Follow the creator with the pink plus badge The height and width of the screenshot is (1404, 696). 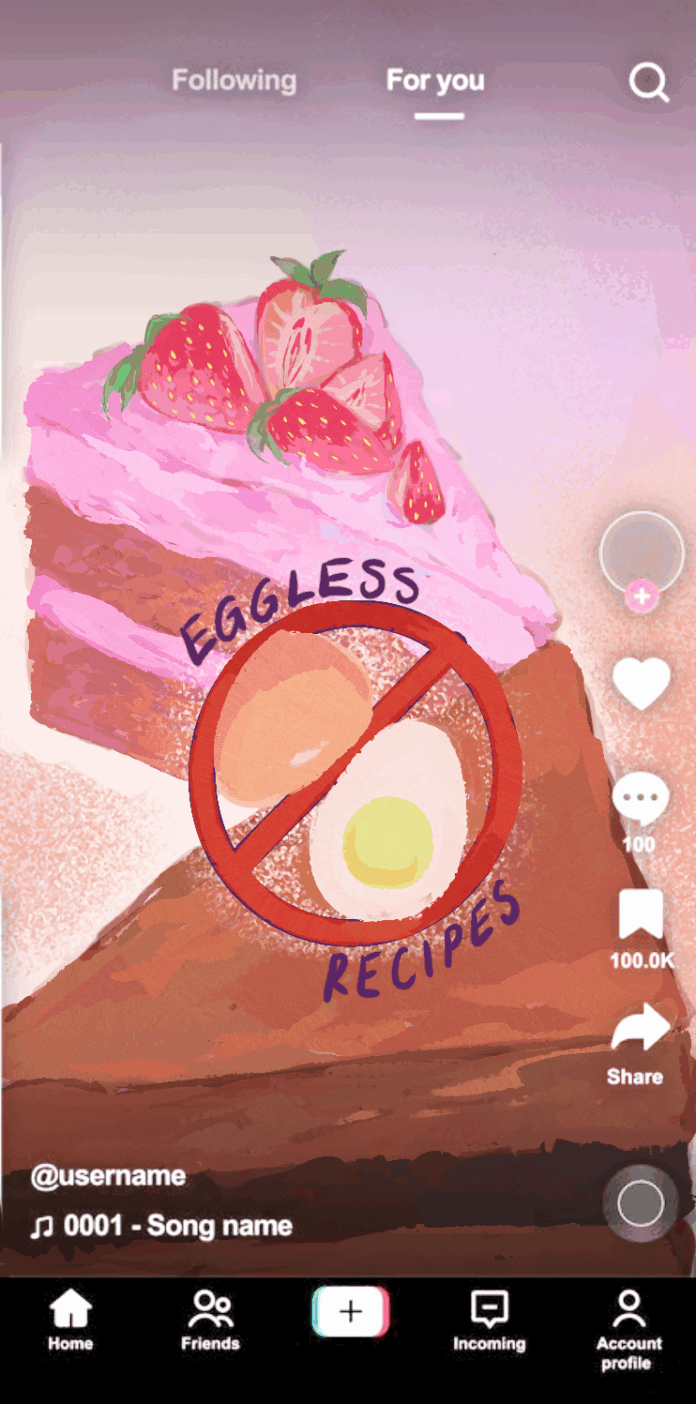[x=641, y=598]
